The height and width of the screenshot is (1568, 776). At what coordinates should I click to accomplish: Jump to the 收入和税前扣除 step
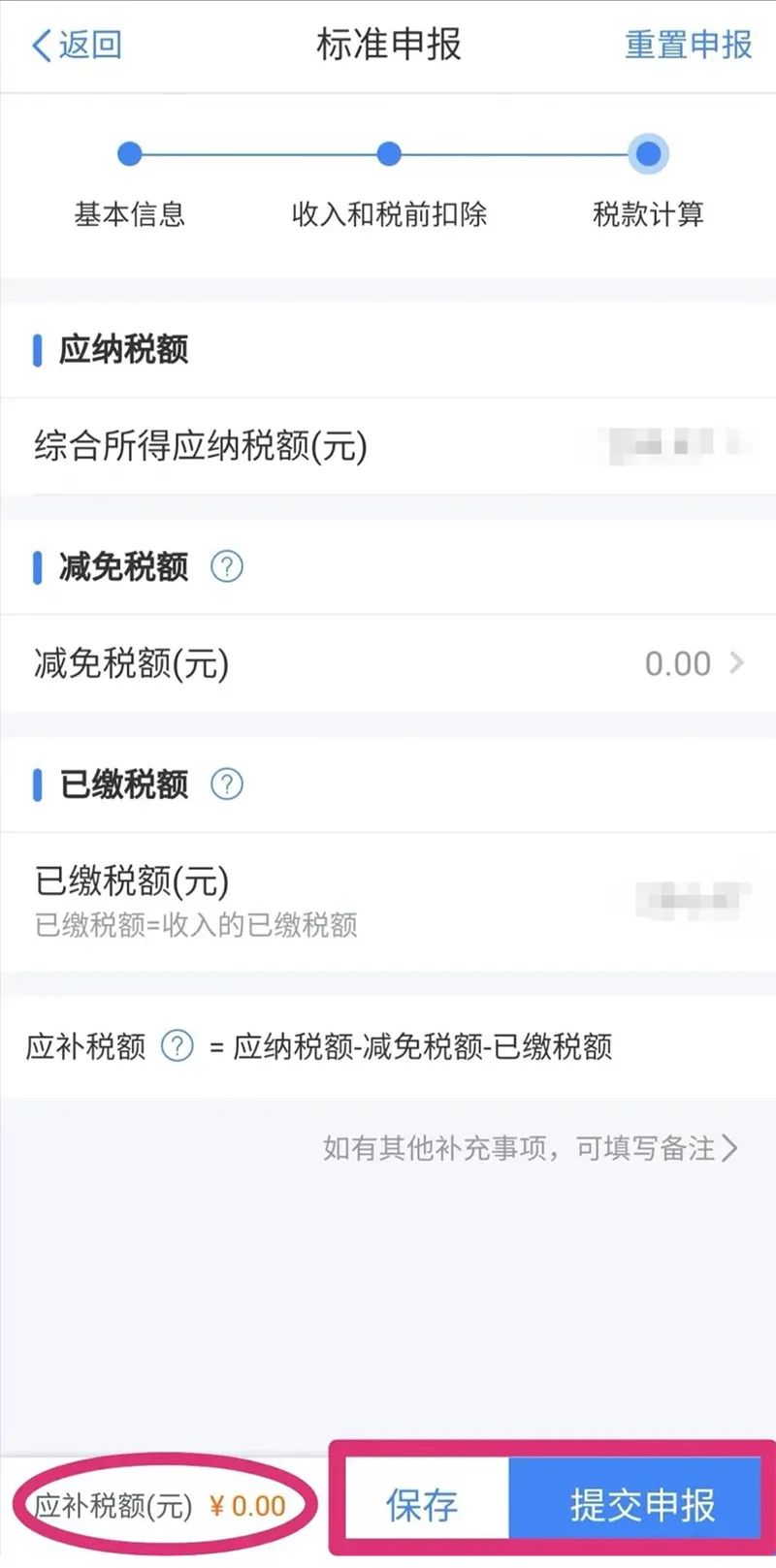389,185
